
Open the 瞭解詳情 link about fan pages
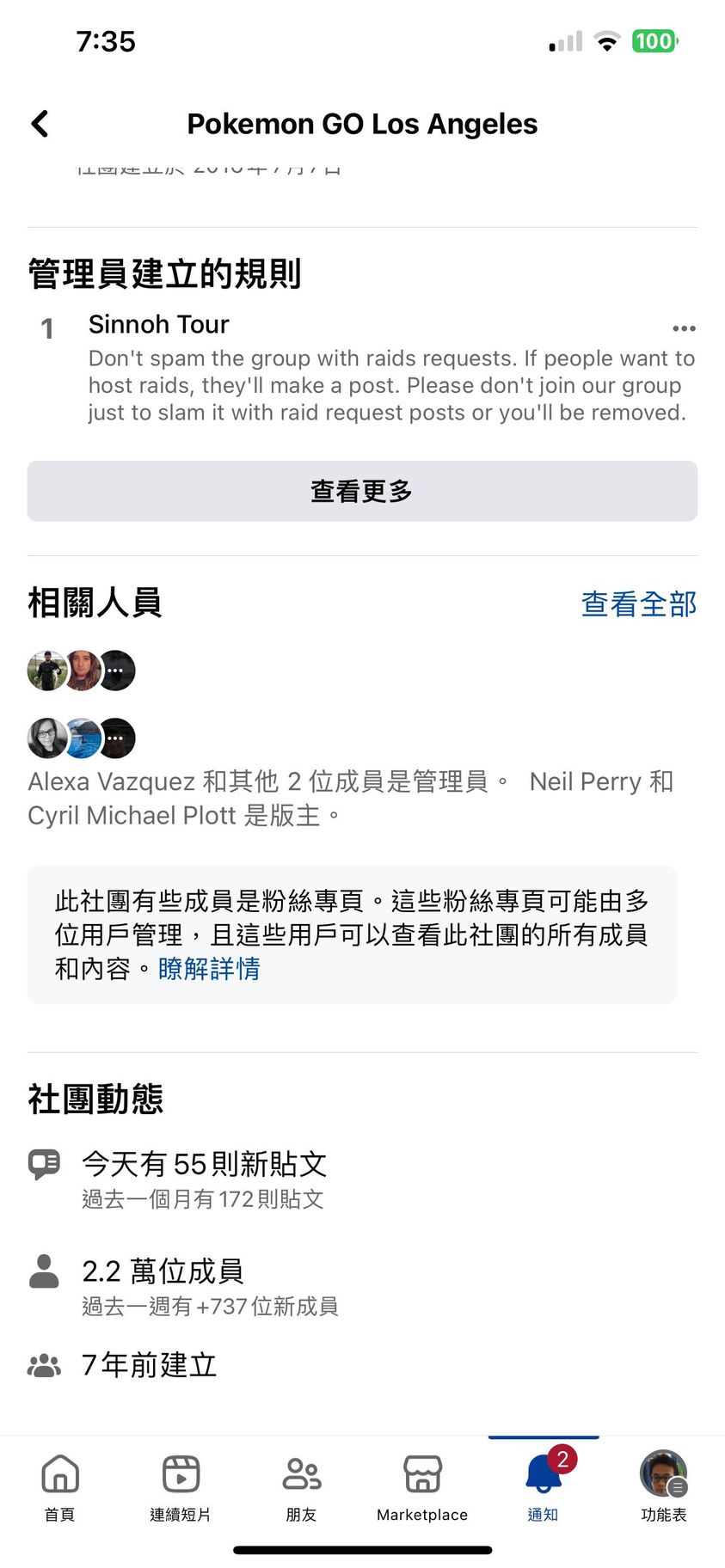click(209, 969)
